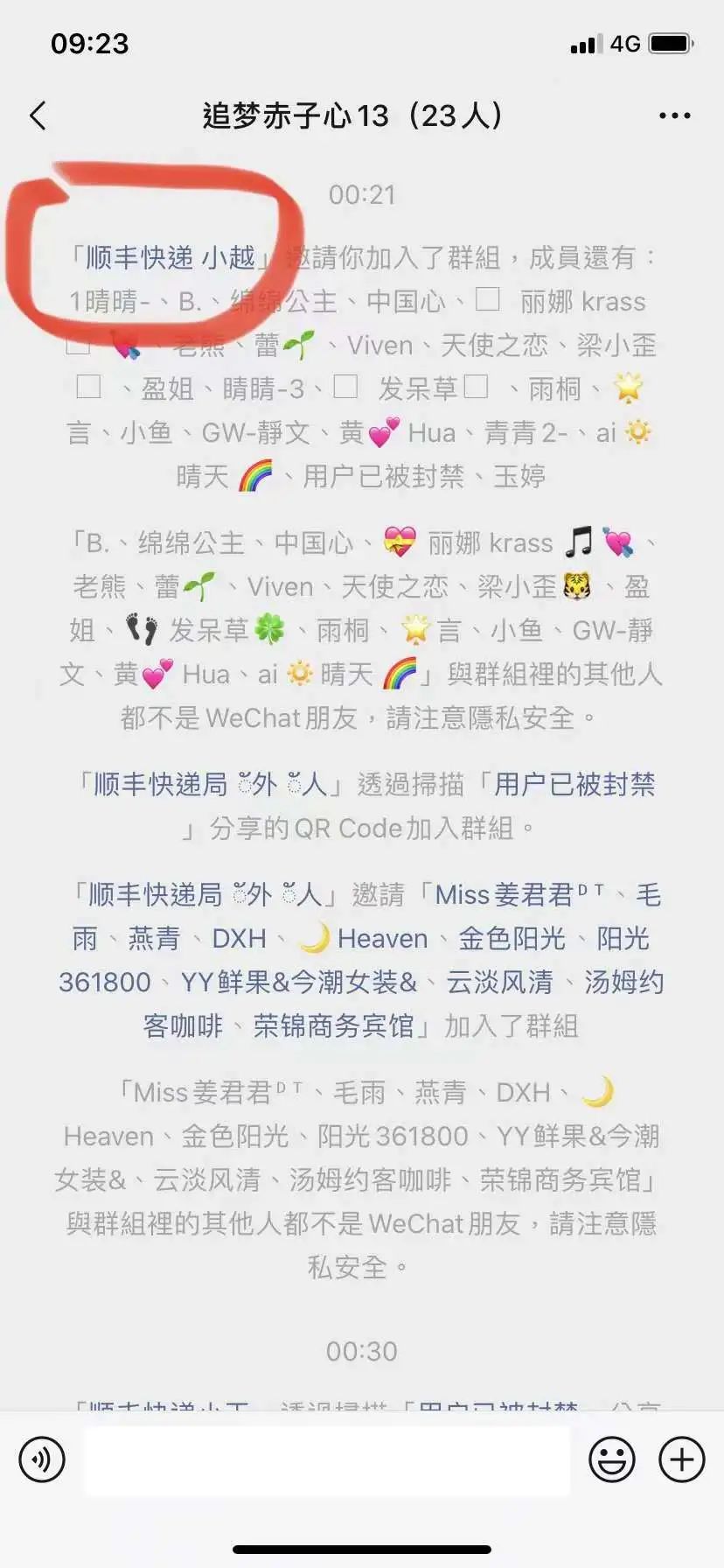Open the profile of 顺丰快递 小越

pos(171,257)
